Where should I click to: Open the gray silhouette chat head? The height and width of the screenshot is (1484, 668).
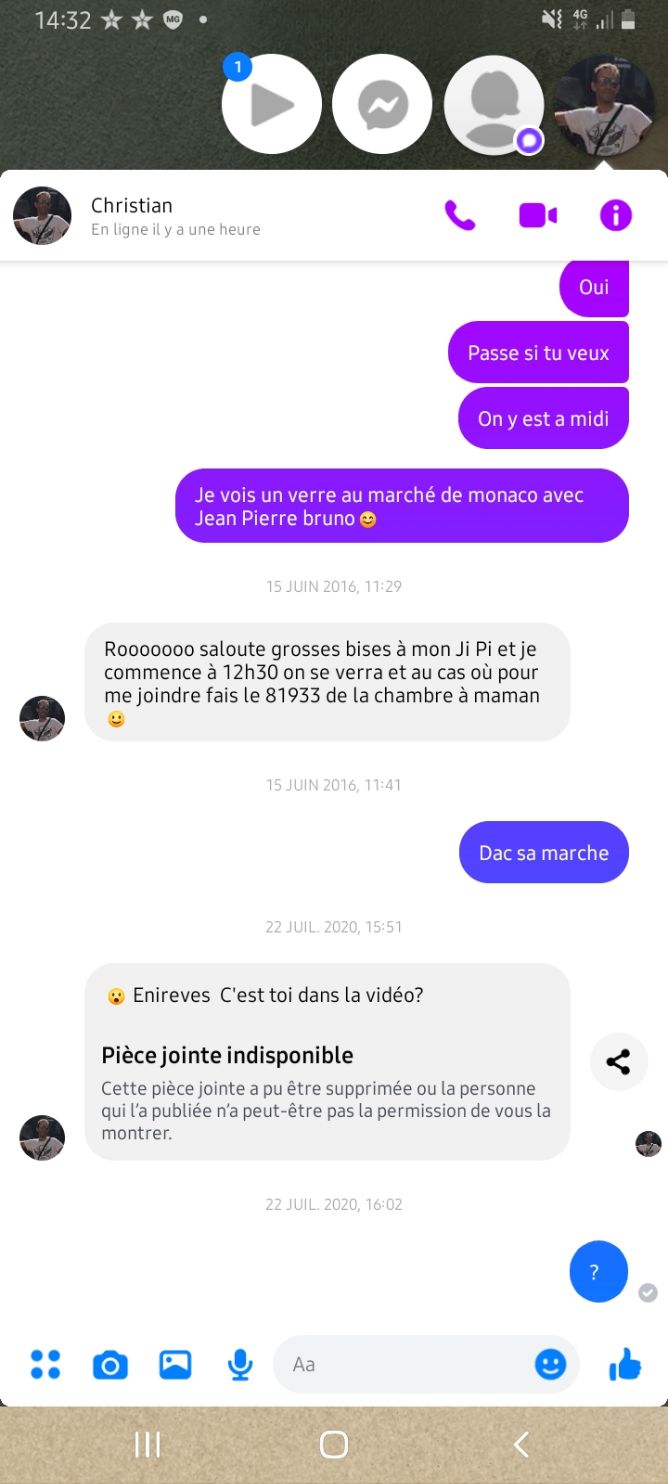[x=493, y=104]
